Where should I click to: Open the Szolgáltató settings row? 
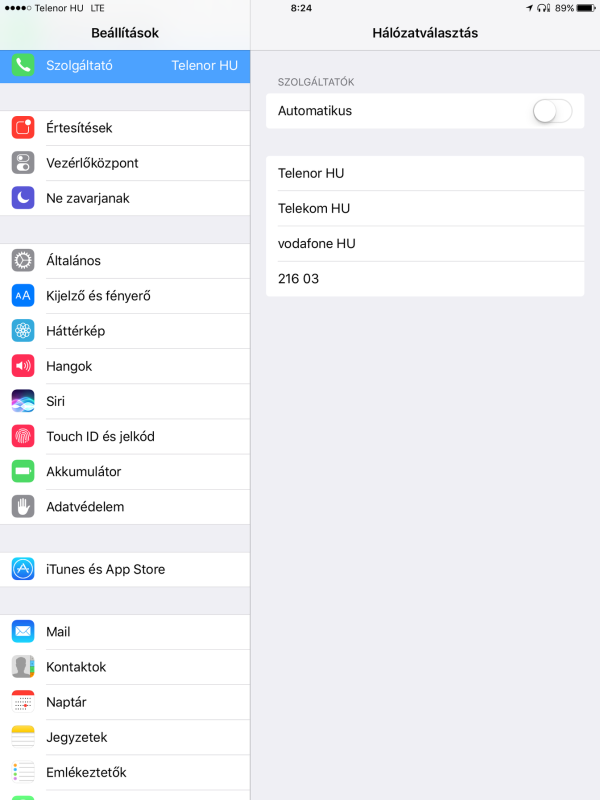tap(125, 65)
